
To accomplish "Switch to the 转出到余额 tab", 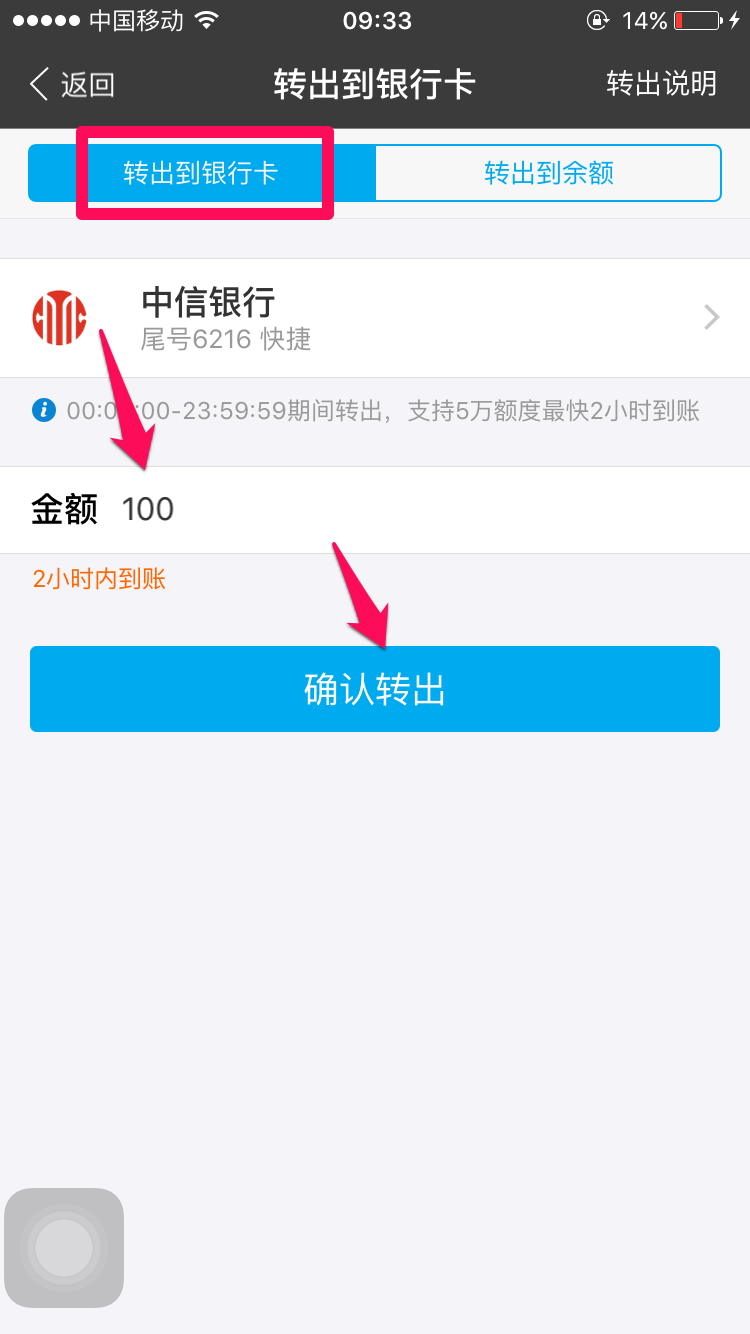I will 548,173.
